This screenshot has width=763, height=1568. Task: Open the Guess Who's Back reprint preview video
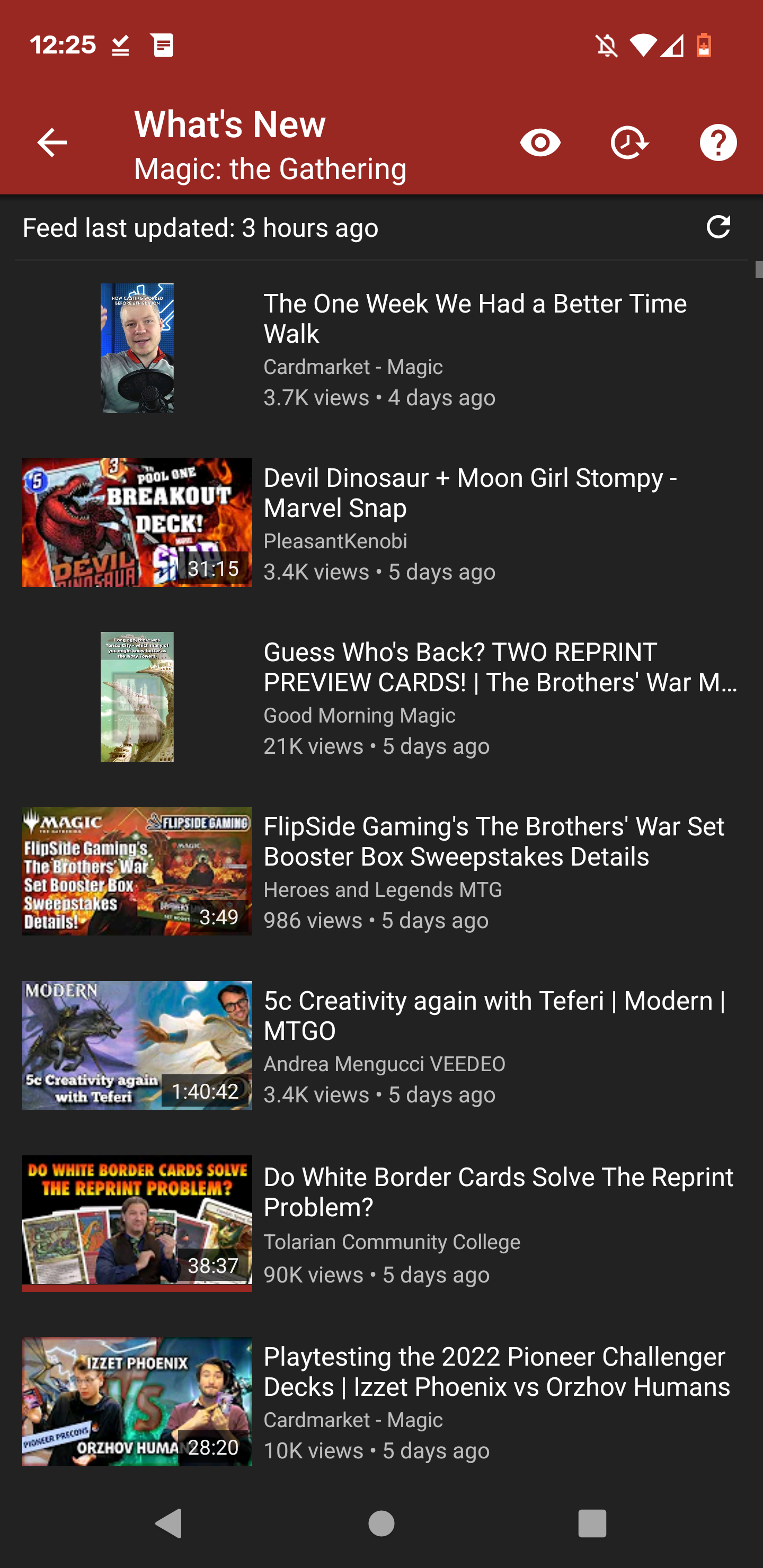tap(381, 697)
